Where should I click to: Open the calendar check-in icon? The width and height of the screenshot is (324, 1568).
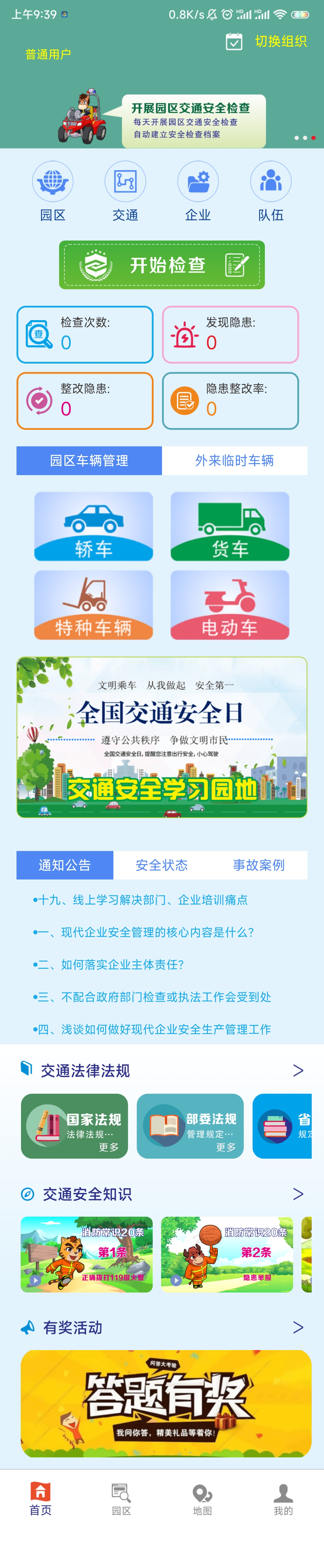pyautogui.click(x=234, y=41)
